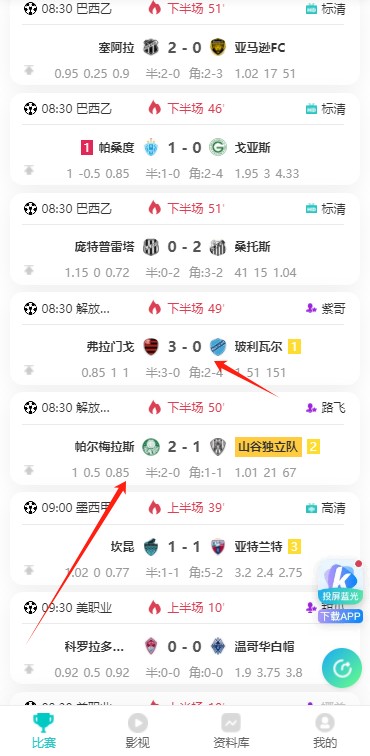Open the 帕桑度 vs 戈亚斯 match

tap(185, 139)
